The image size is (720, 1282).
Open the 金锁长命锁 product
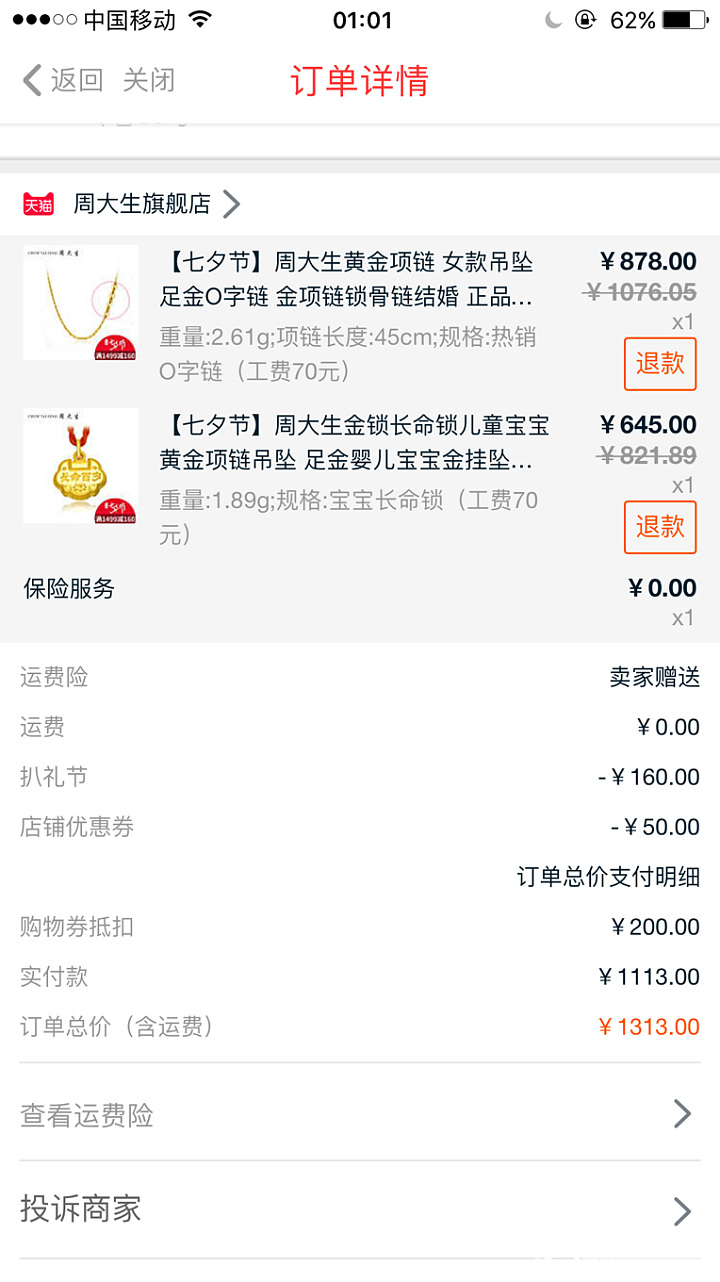coord(354,442)
